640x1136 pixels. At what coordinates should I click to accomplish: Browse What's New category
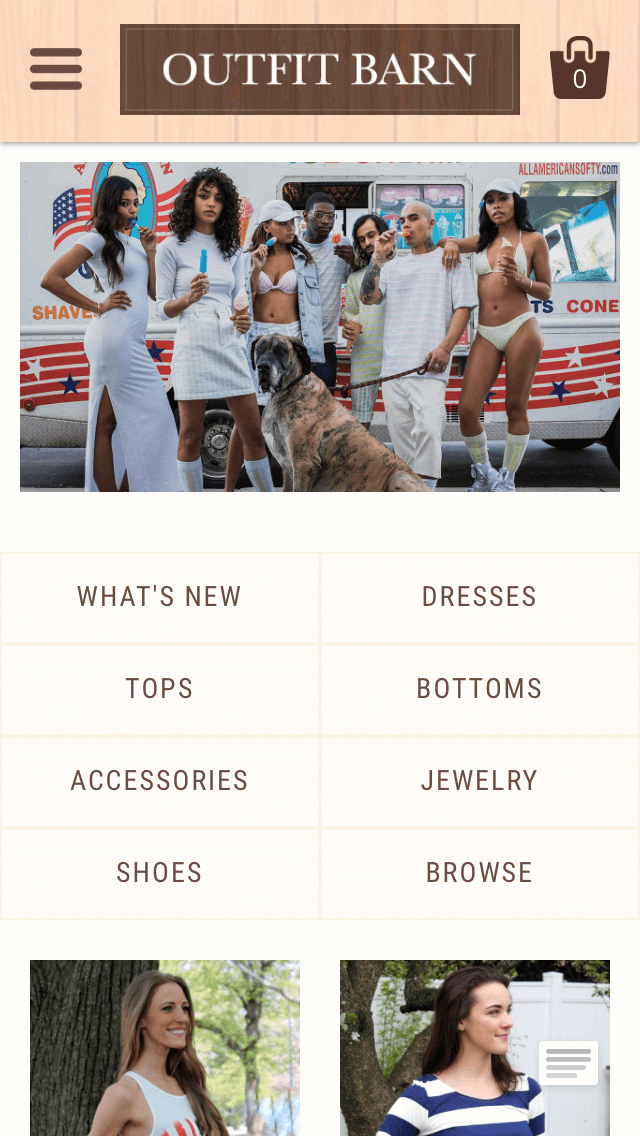point(159,597)
